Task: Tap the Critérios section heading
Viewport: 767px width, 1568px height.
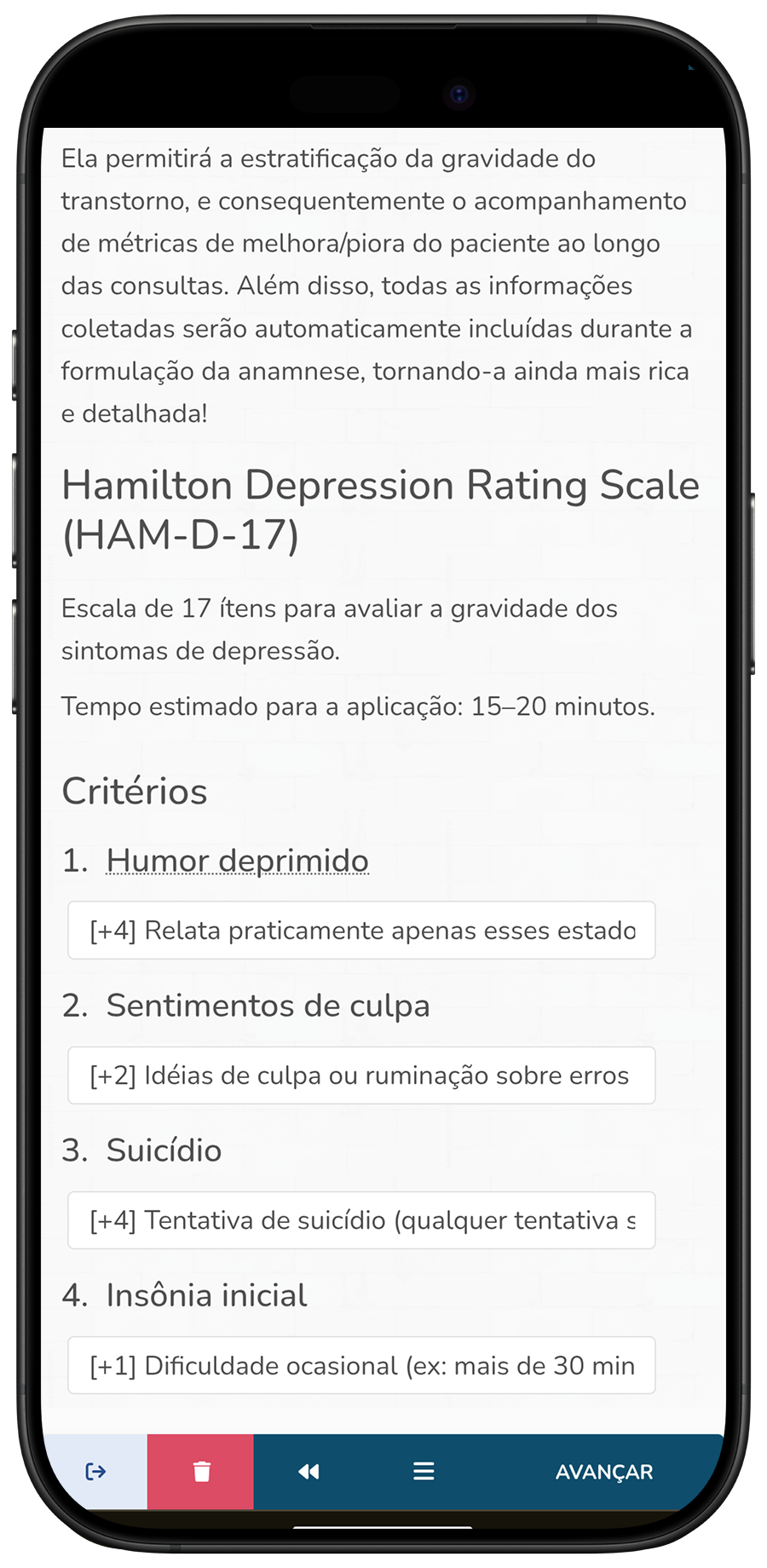Action: pos(135,791)
